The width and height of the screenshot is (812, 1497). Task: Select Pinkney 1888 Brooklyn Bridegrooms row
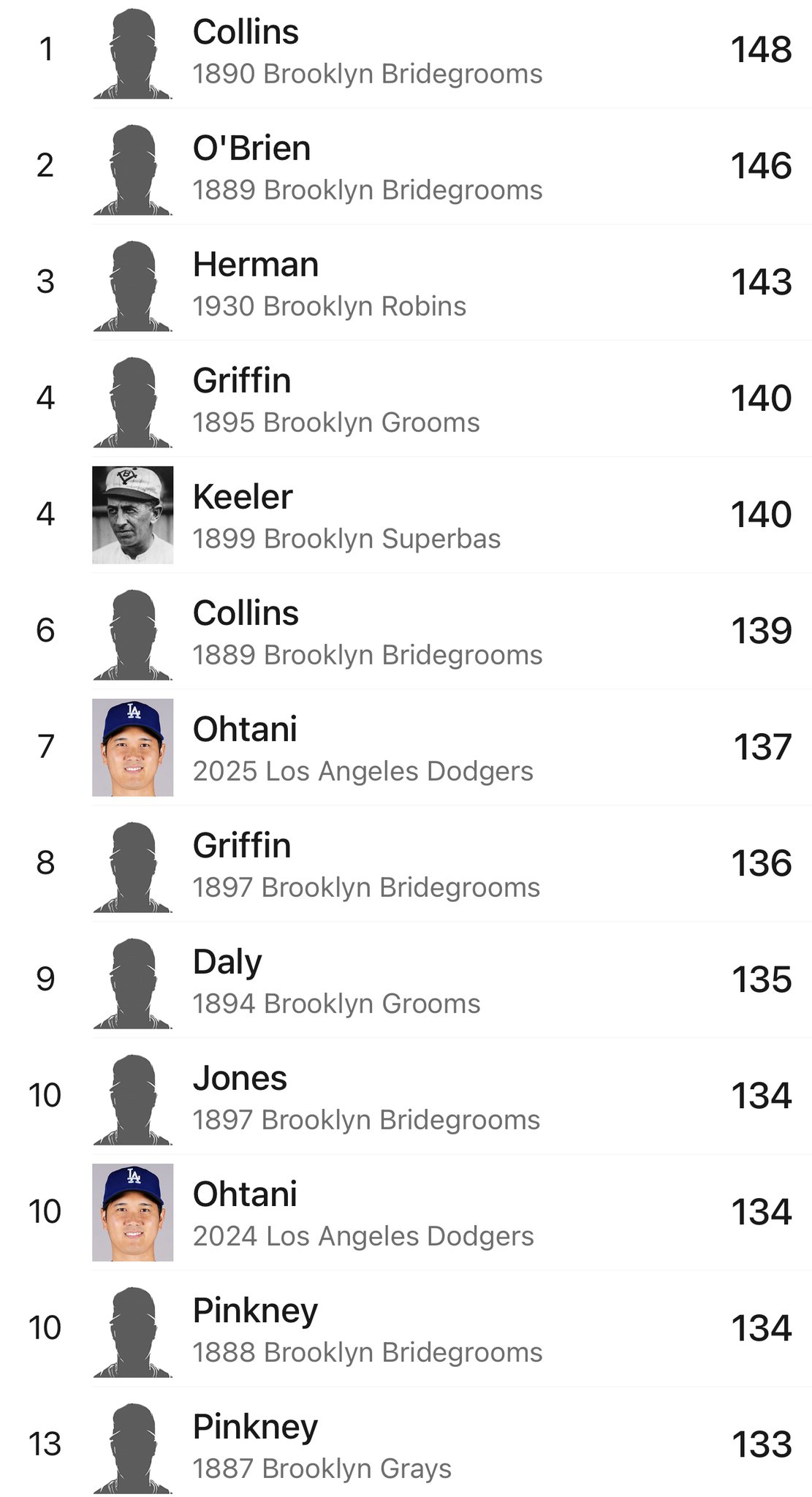406,1329
